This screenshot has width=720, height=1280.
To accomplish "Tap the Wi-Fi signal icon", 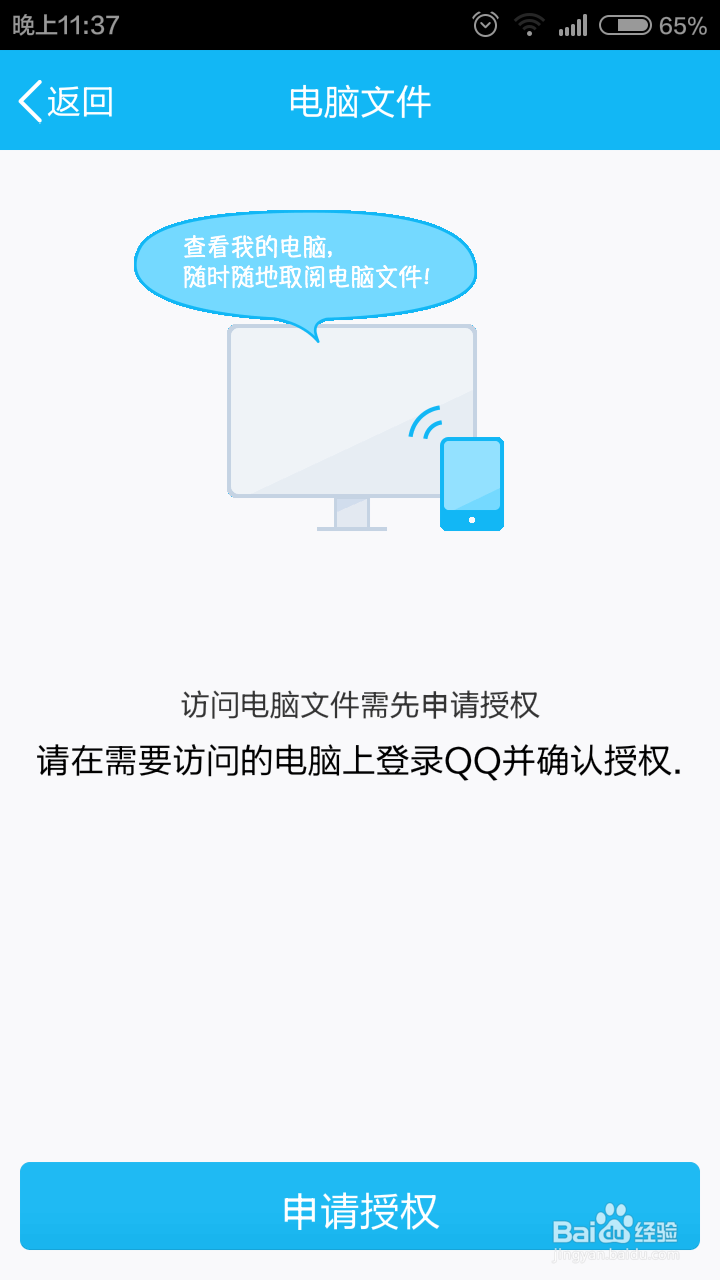I will tap(528, 25).
